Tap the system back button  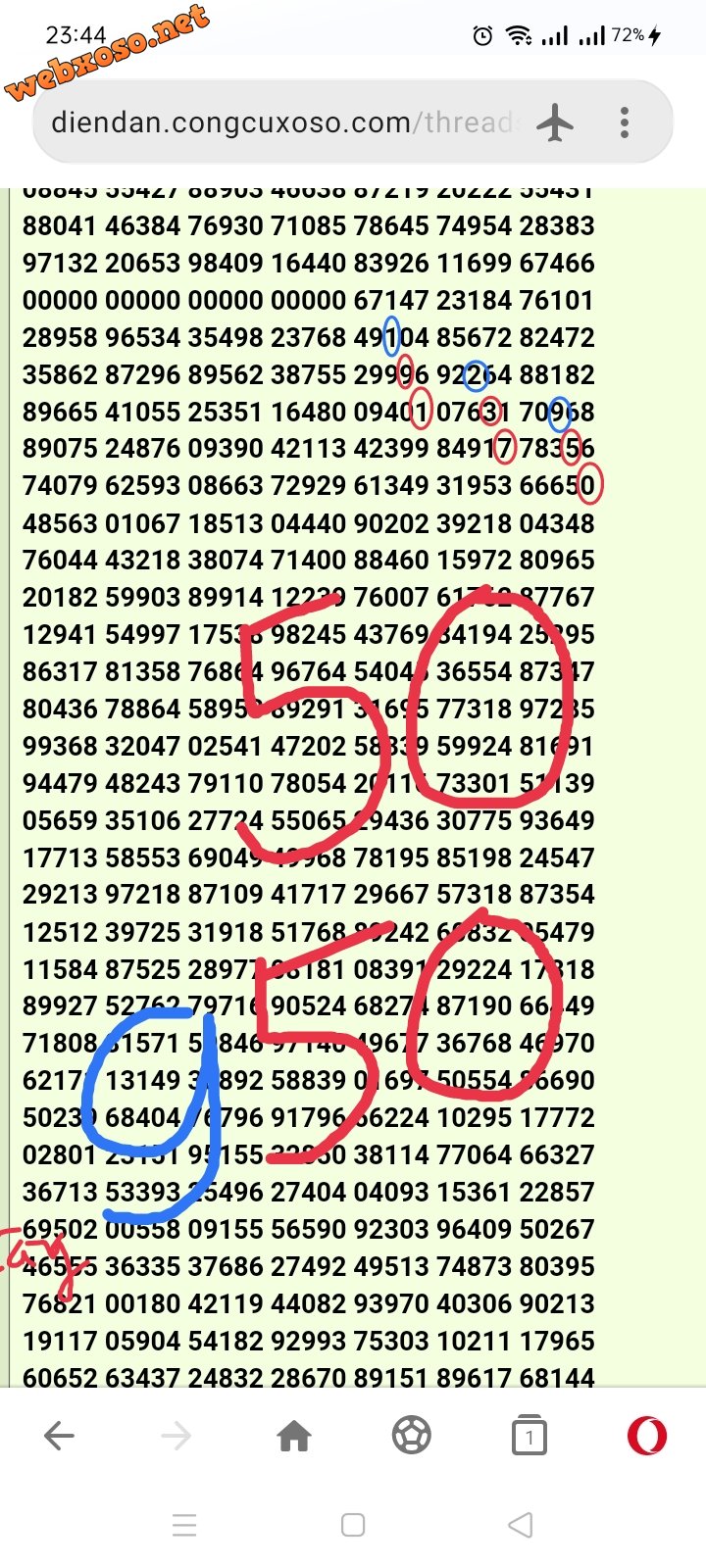[521, 1525]
